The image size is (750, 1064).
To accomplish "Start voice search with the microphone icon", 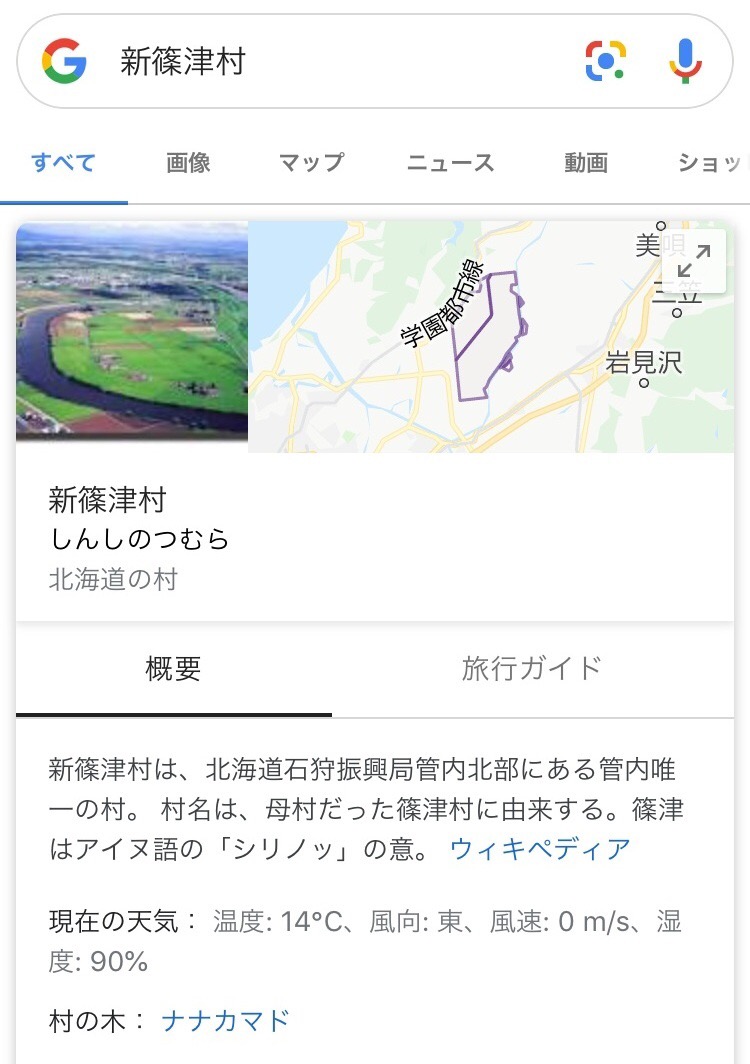I will [685, 60].
